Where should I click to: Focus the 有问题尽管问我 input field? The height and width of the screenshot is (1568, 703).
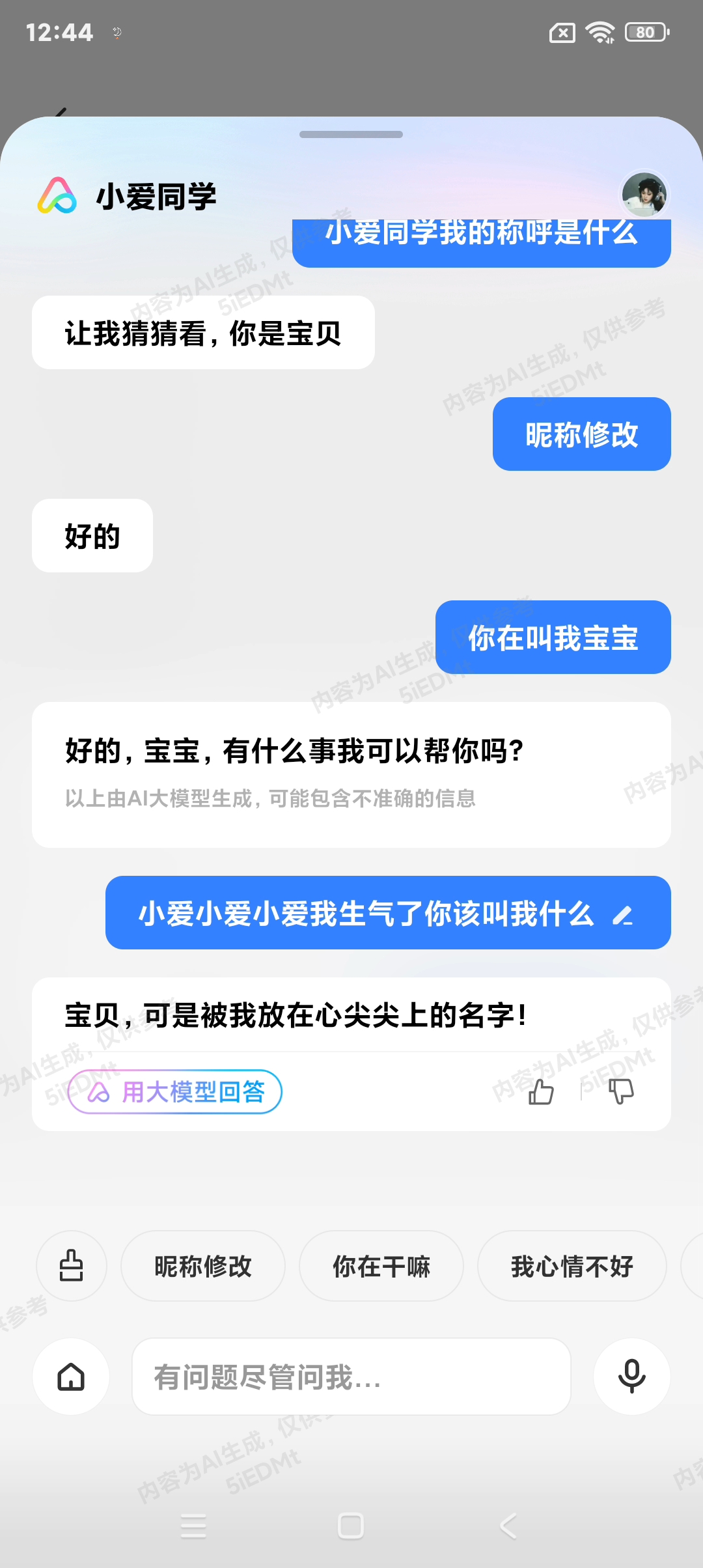coord(351,1377)
